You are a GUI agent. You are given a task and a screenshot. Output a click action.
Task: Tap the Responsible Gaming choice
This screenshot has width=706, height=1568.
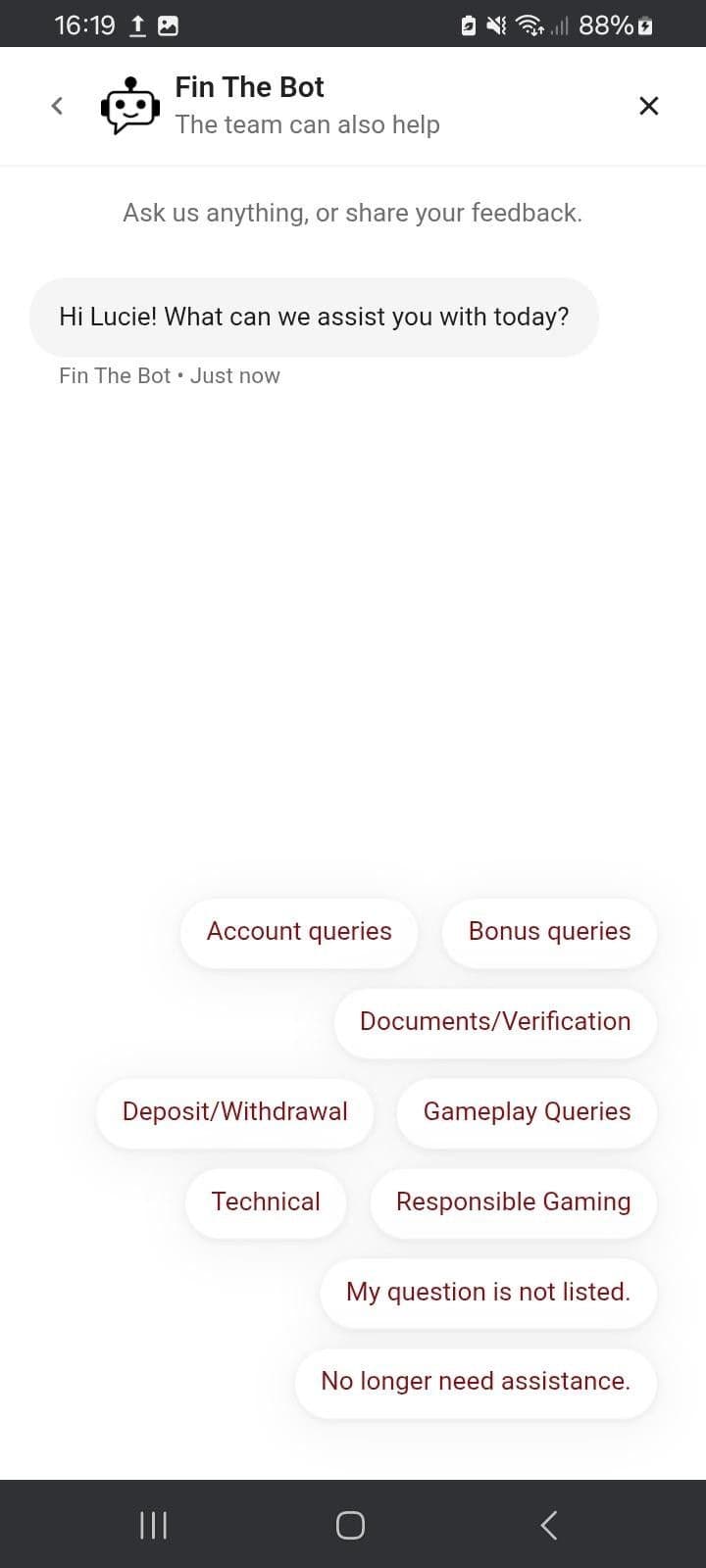[x=513, y=1202]
